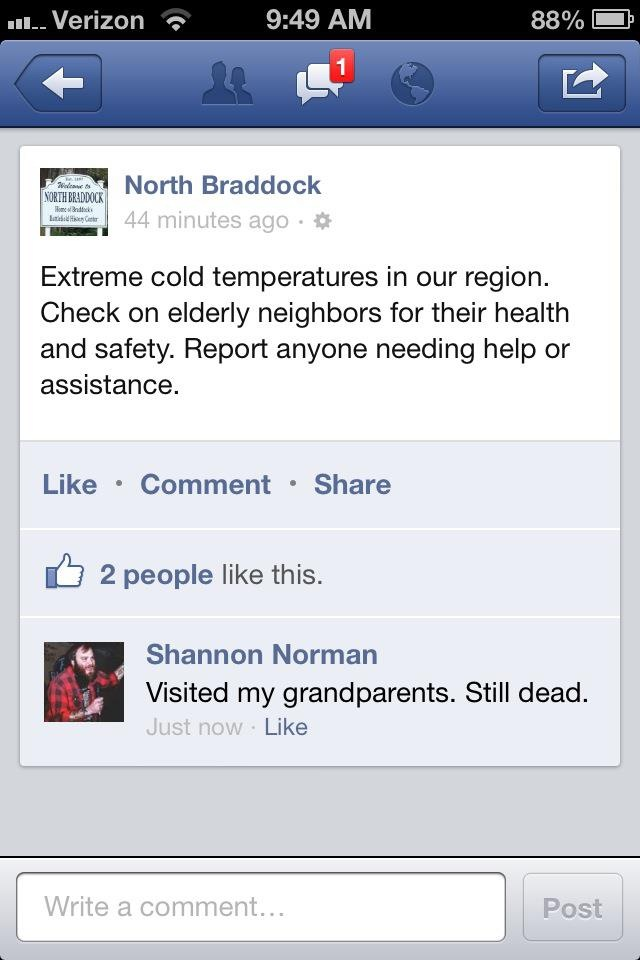This screenshot has height=960, width=640.
Task: Open Shannon Norman's profile photo
Action: pyautogui.click(x=84, y=682)
